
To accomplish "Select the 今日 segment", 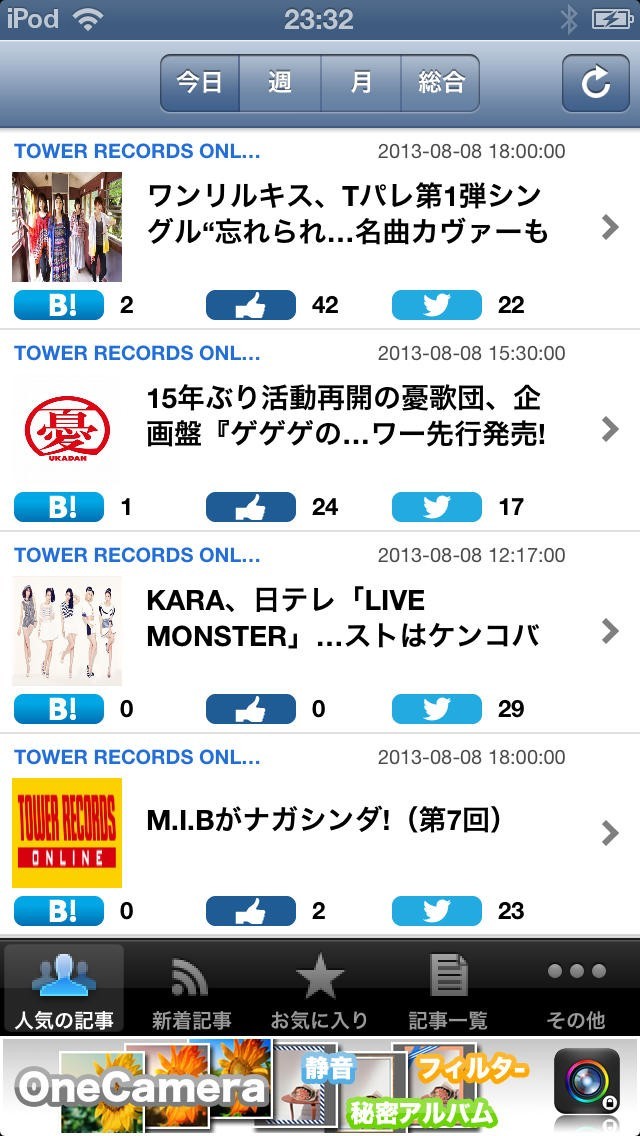I will pyautogui.click(x=200, y=83).
